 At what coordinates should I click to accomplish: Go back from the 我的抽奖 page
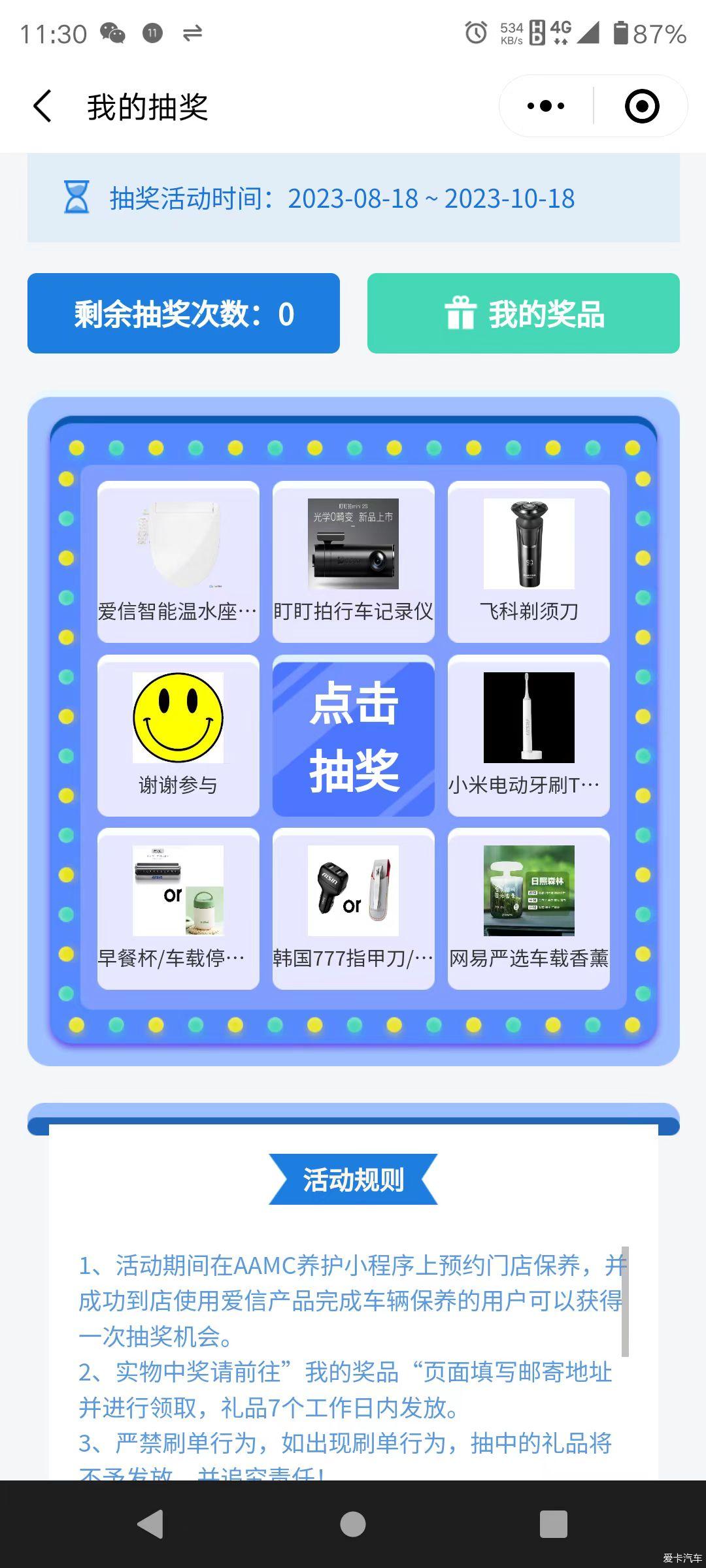[x=42, y=106]
